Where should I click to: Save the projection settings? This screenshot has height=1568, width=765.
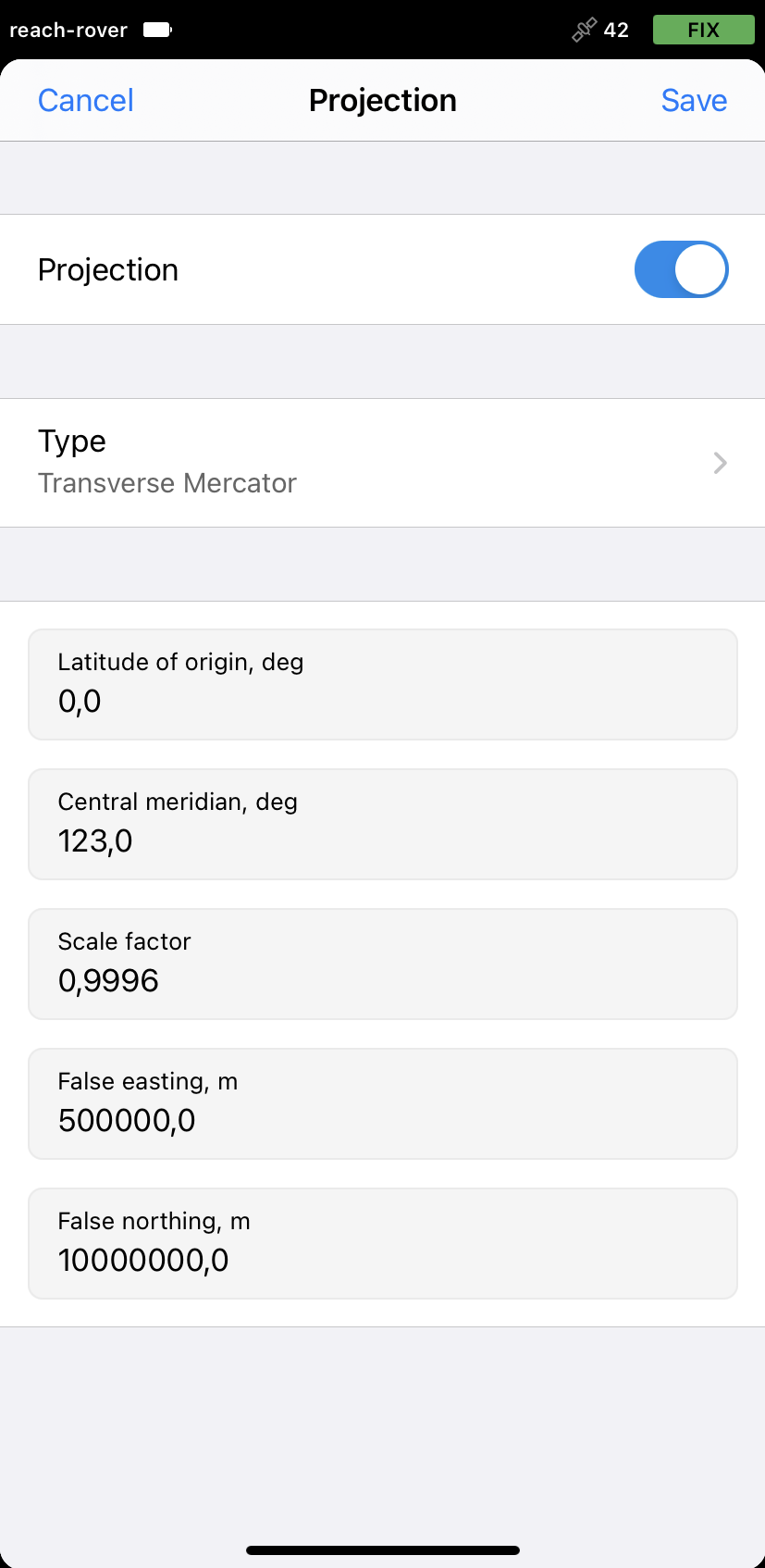[694, 100]
